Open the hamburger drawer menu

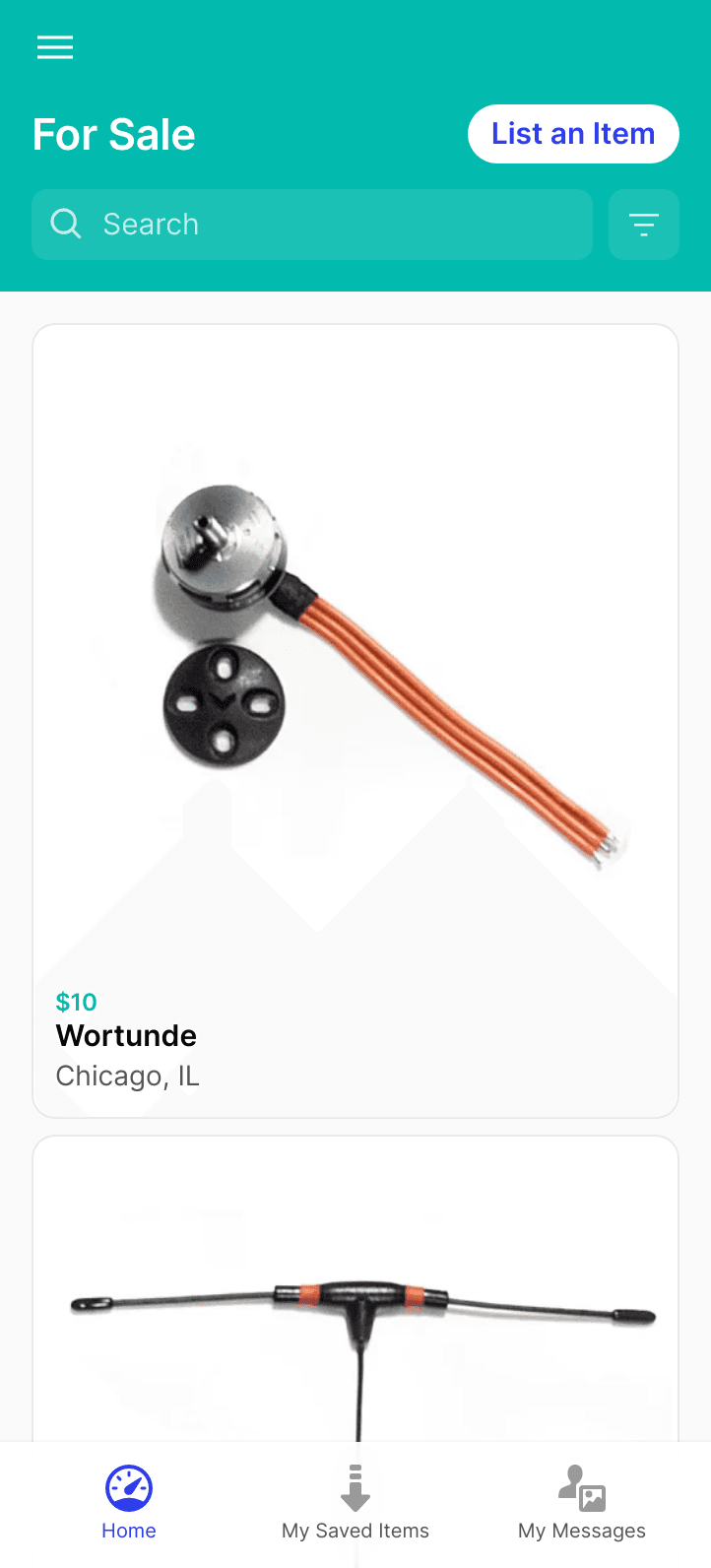pyautogui.click(x=55, y=47)
